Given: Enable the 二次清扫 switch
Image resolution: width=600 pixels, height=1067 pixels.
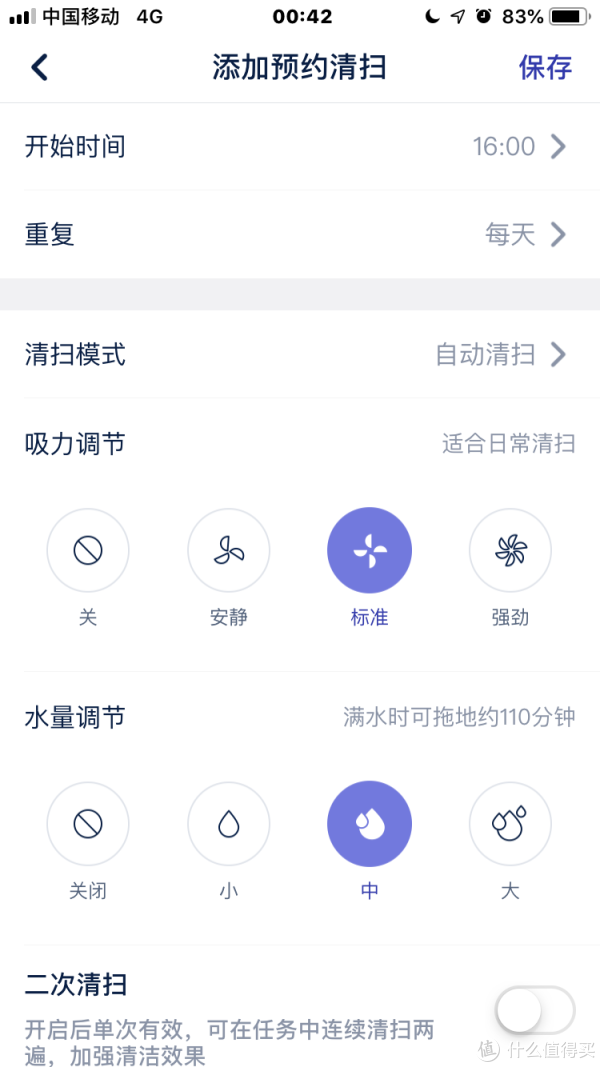Looking at the screenshot, I should click(x=535, y=1012).
